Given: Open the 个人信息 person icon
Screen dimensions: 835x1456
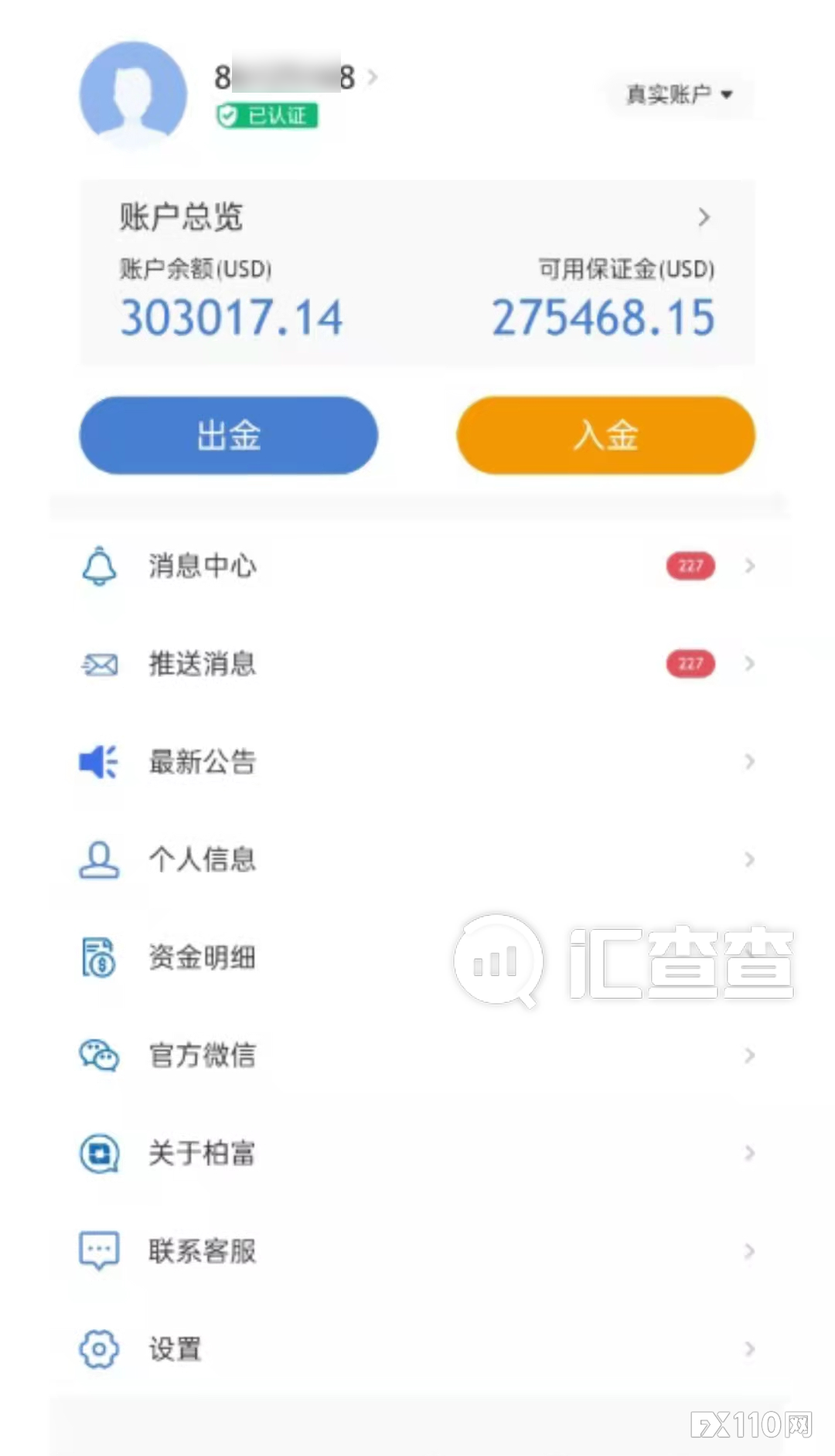Looking at the screenshot, I should (x=97, y=859).
